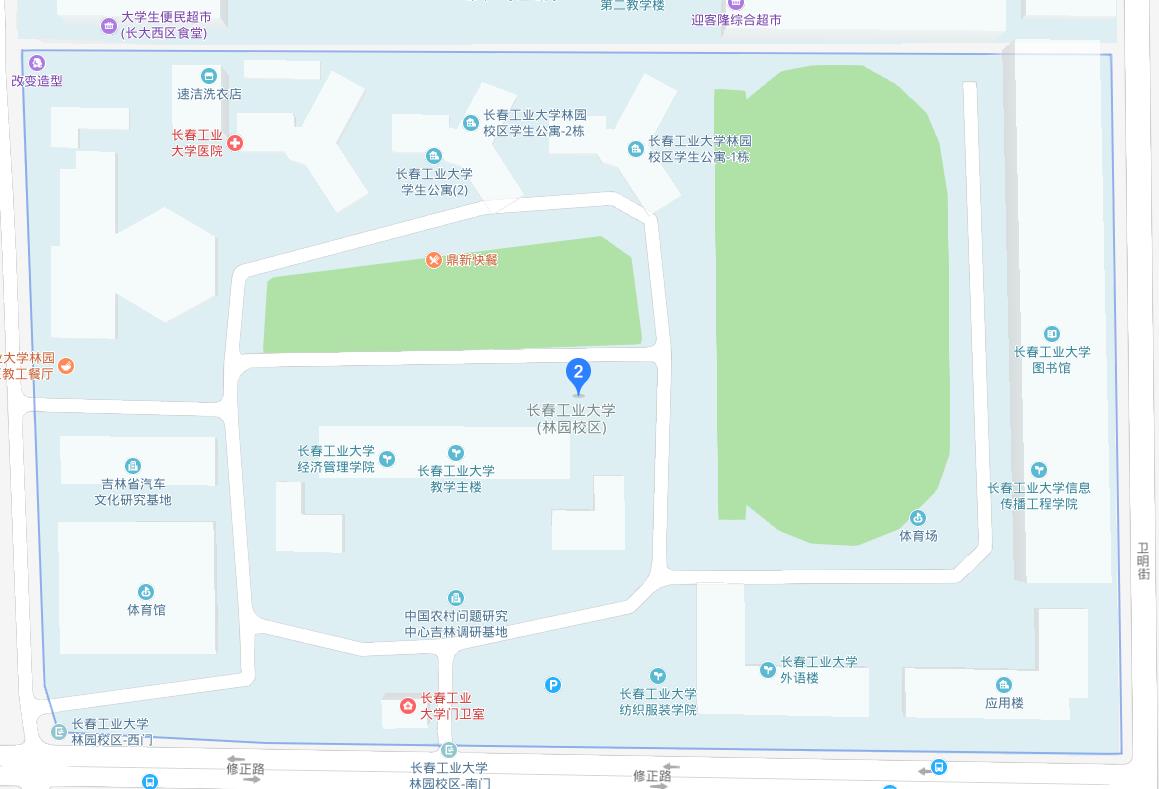
Task: Select the 长春工业大学医院 hospital marker
Action: (x=235, y=143)
